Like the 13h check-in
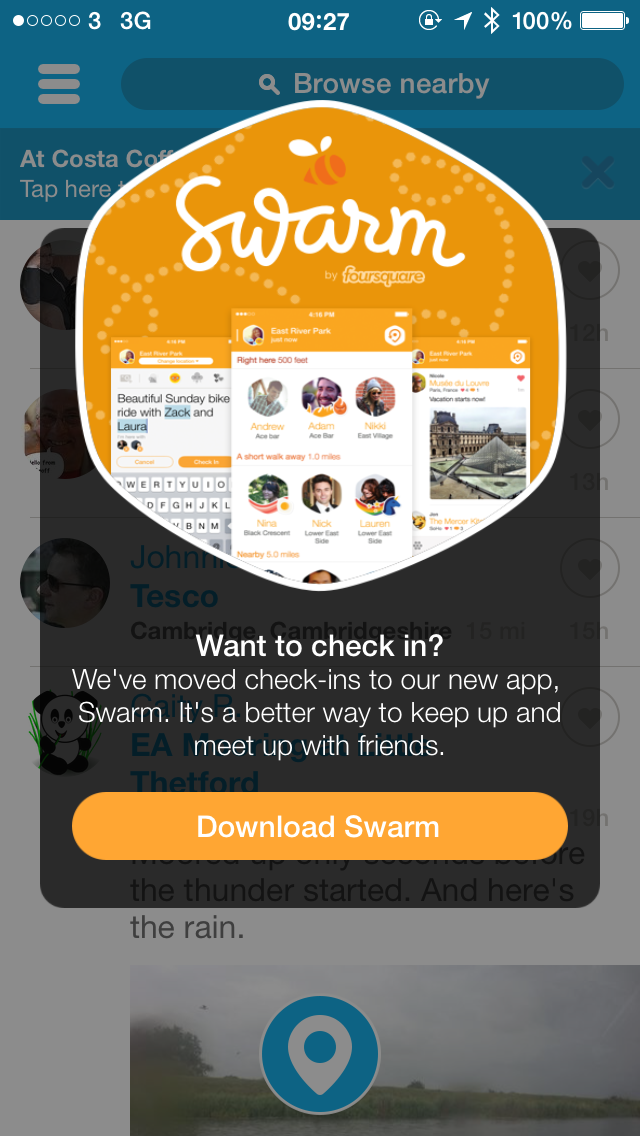Screen dimensions: 640x1136 click(x=590, y=419)
